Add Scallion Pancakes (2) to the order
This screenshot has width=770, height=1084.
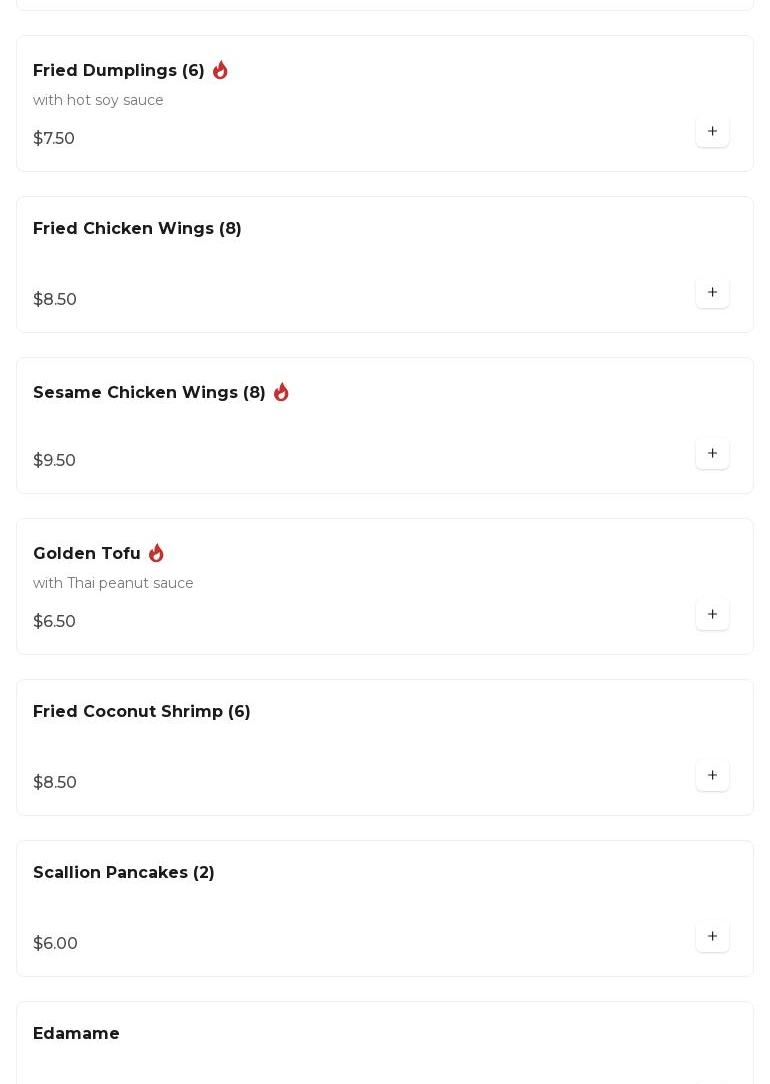click(x=712, y=936)
